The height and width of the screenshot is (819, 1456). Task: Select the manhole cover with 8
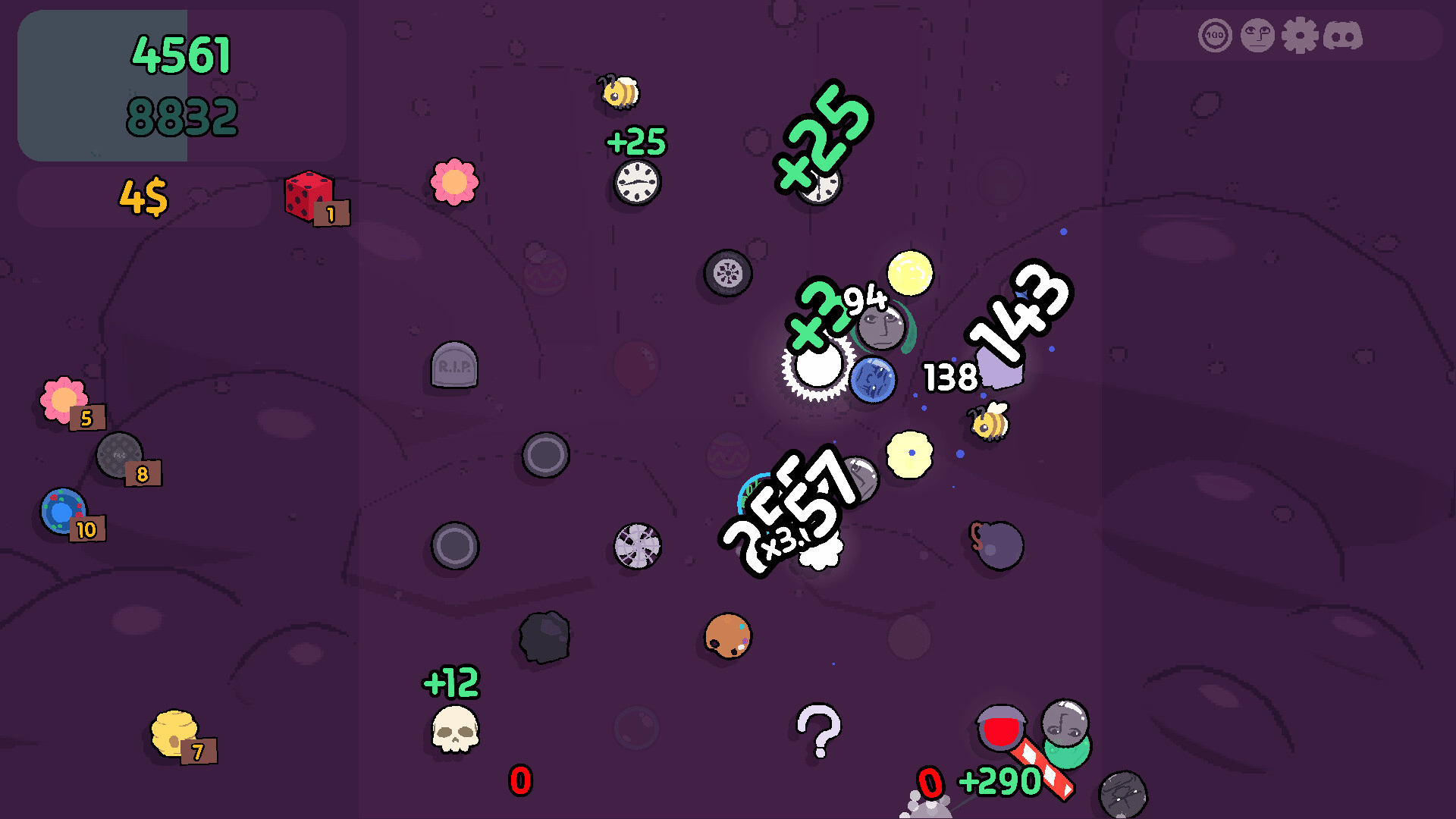pos(120,456)
